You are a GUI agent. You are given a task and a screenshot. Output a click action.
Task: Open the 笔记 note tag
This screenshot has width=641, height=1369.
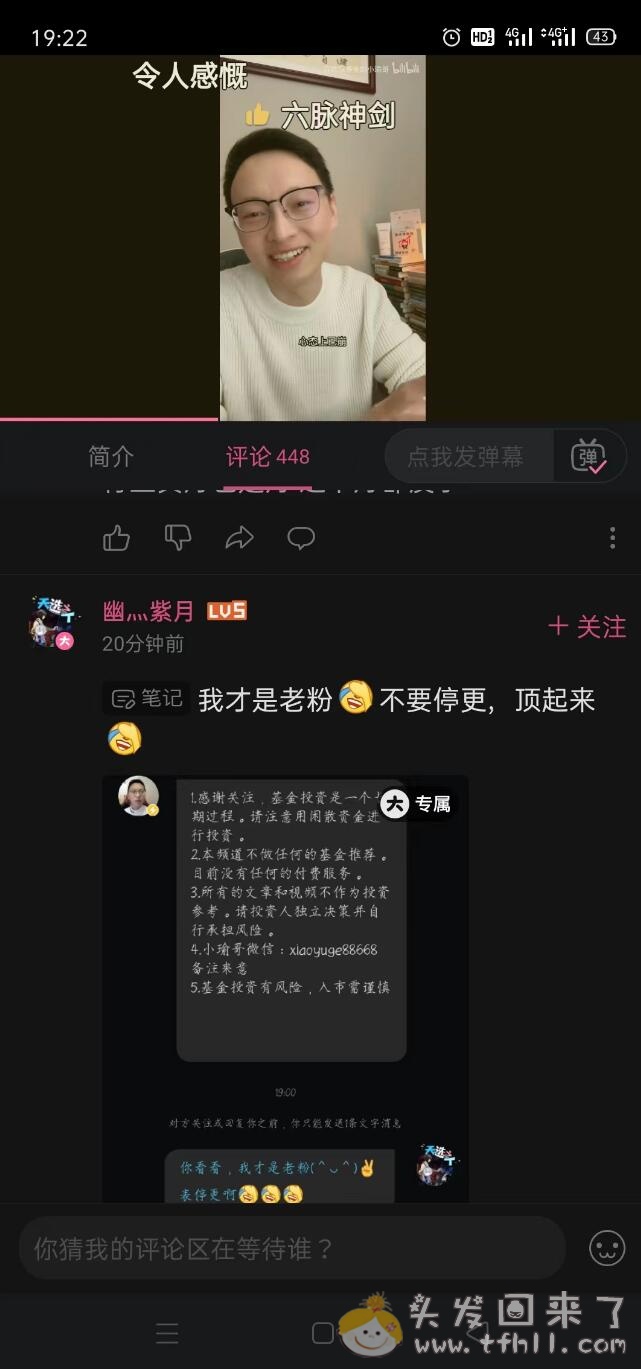[147, 698]
